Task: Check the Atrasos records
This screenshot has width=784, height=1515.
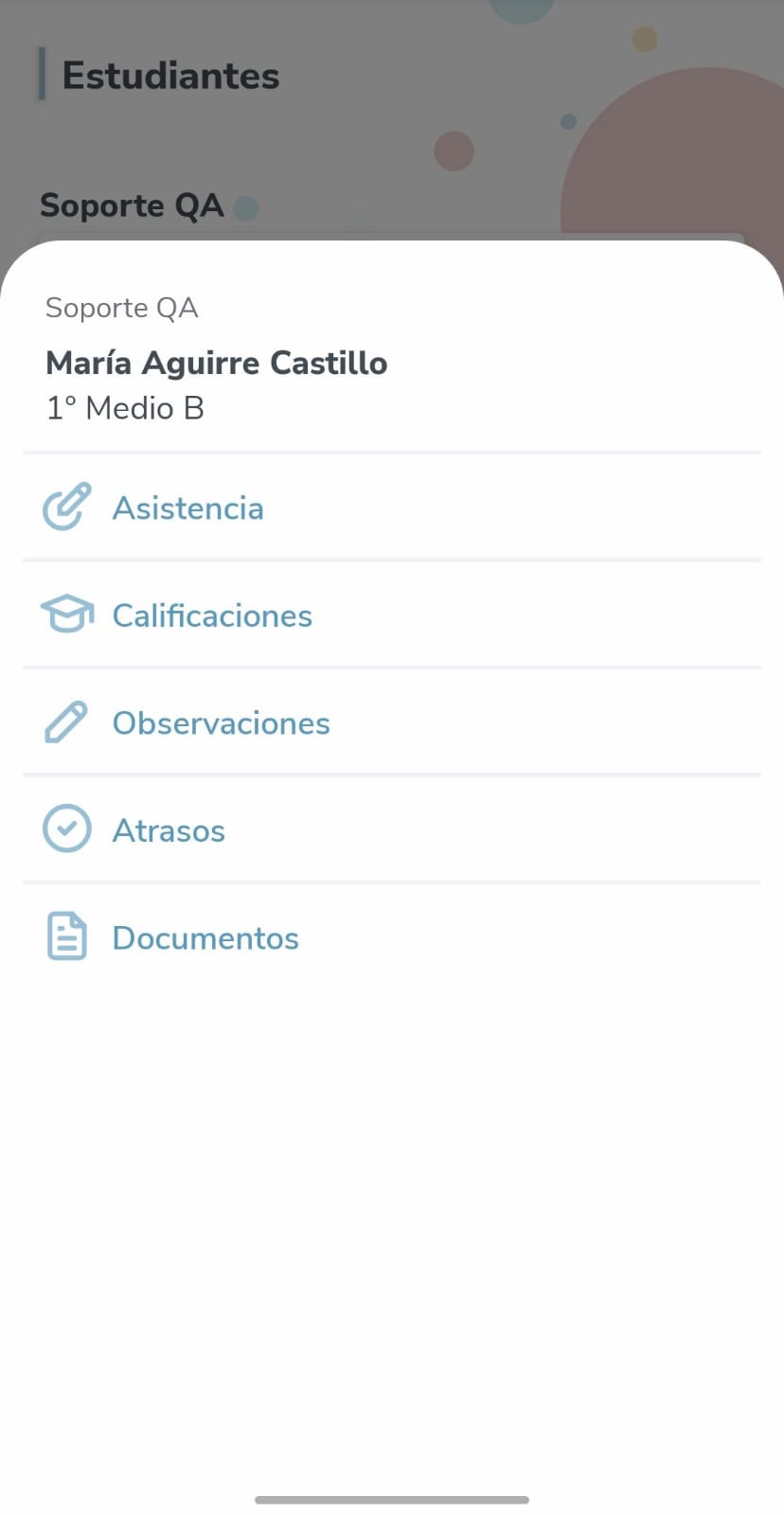Action: click(169, 830)
